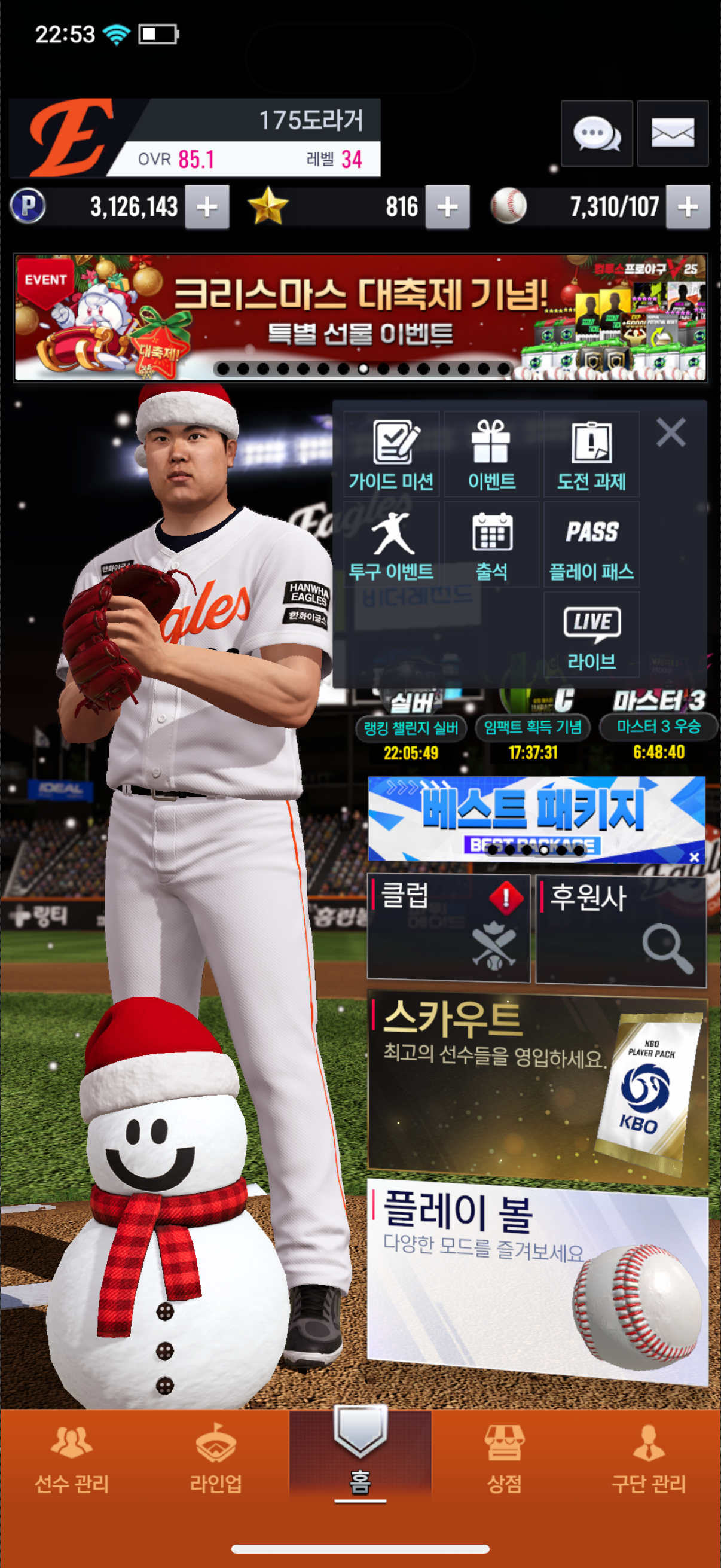The height and width of the screenshot is (1568, 721).
Task: Open 이벤트 gift menu
Action: [x=491, y=454]
